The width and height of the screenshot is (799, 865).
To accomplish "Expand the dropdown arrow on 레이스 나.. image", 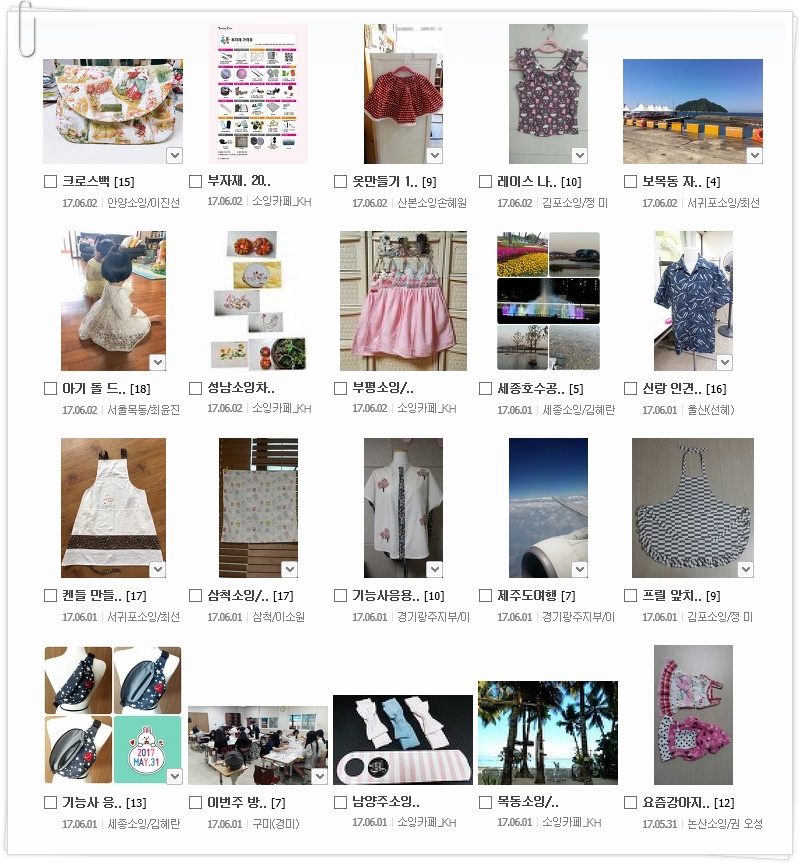I will [x=578, y=155].
